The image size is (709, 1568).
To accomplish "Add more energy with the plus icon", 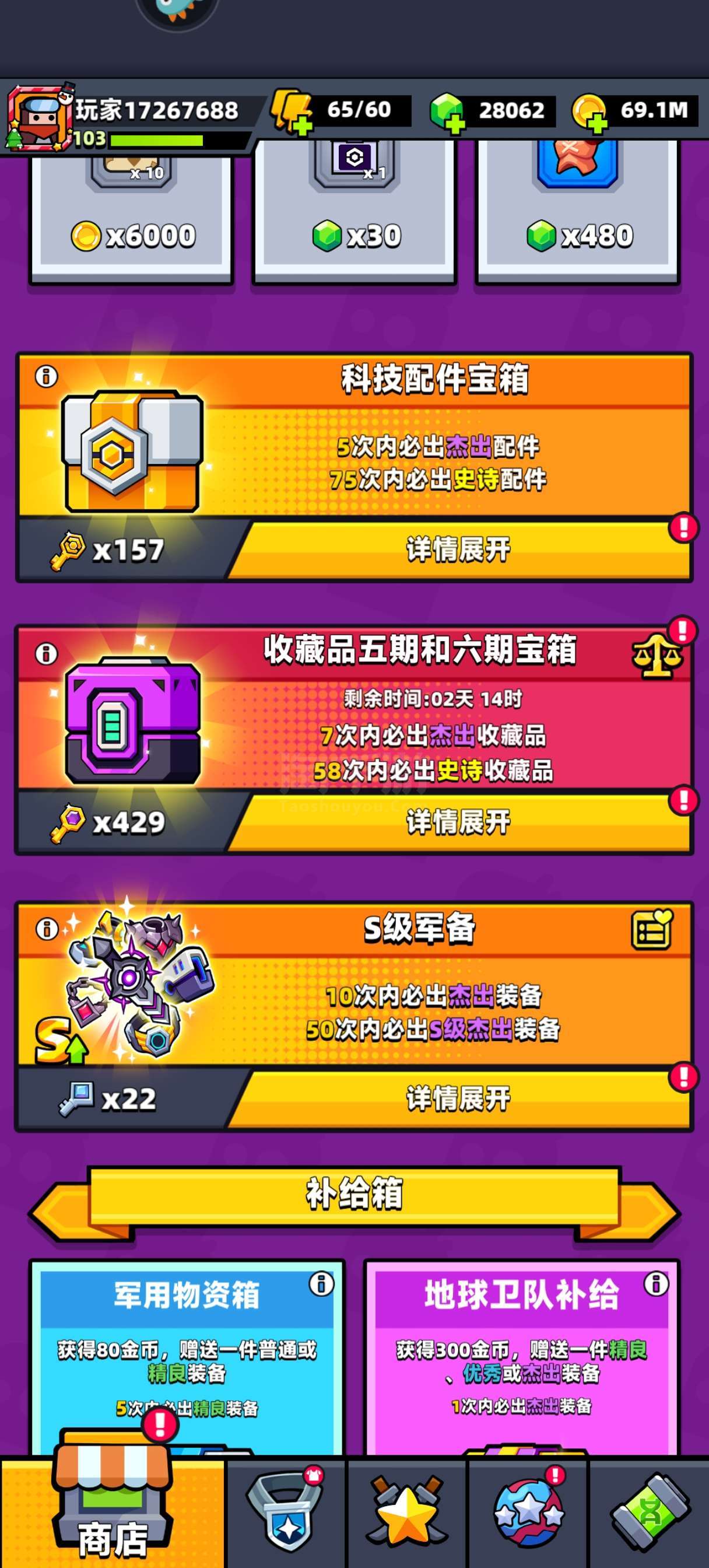I will click(301, 125).
